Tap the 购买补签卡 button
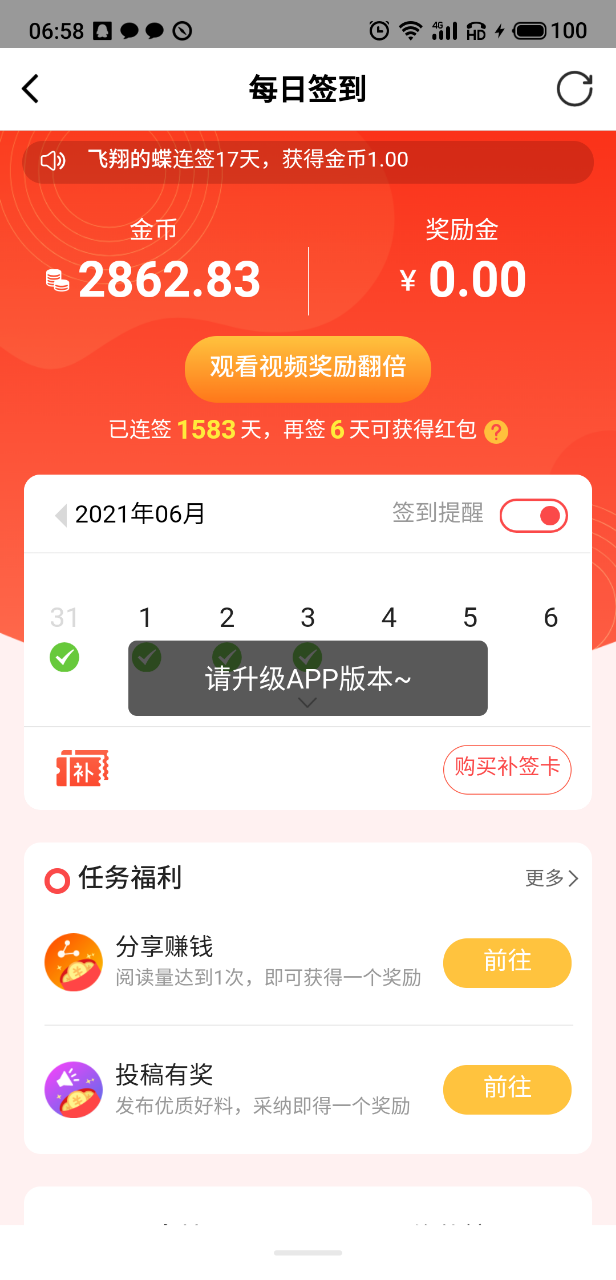616x1280 pixels. click(507, 769)
